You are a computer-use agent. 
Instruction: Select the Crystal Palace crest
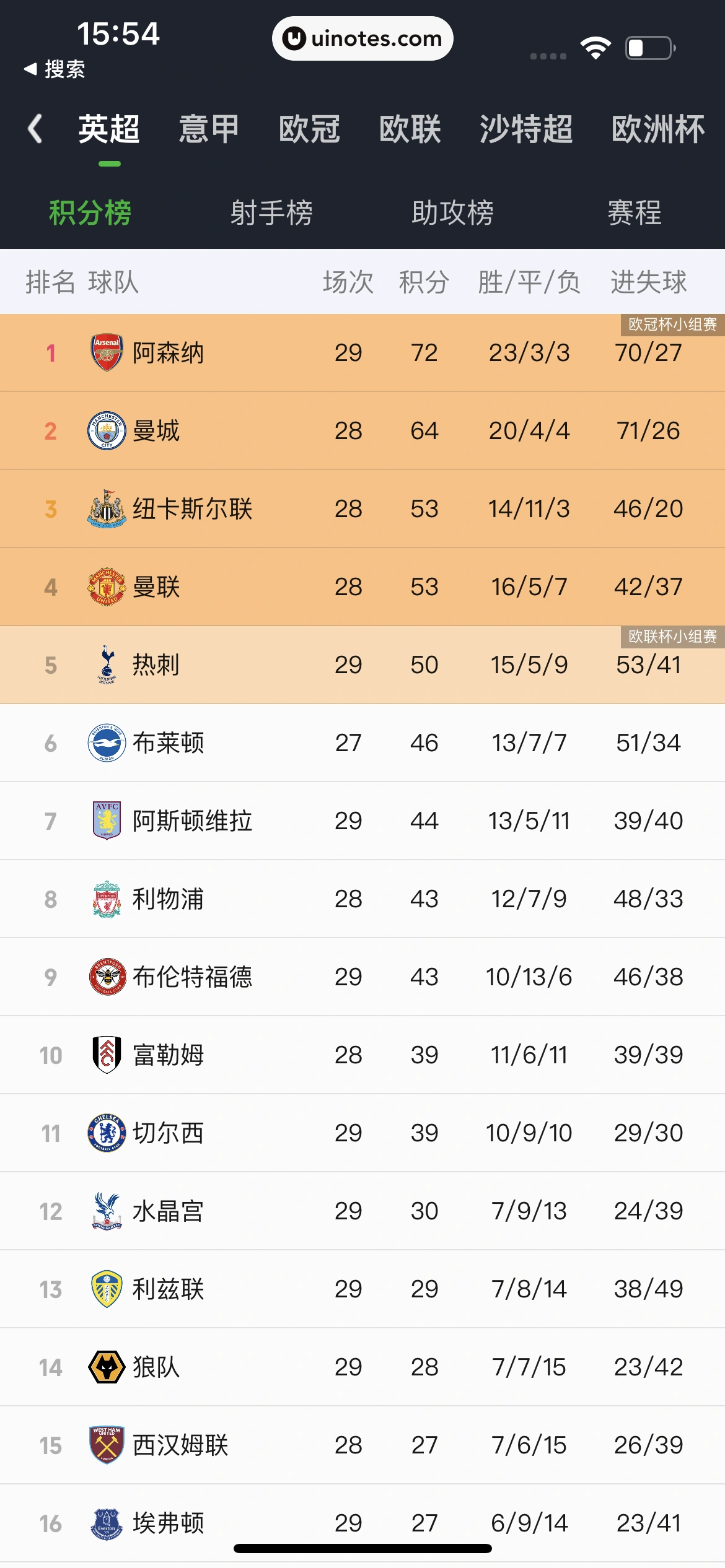point(105,1210)
